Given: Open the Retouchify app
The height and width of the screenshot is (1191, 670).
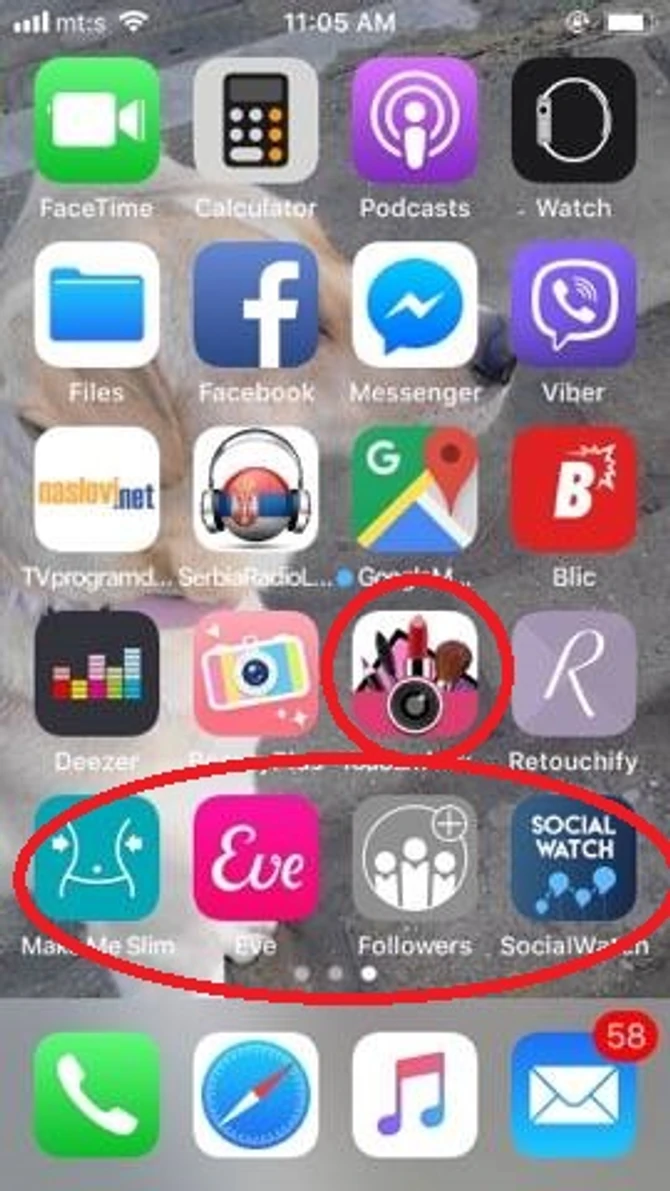Looking at the screenshot, I should pyautogui.click(x=573, y=673).
